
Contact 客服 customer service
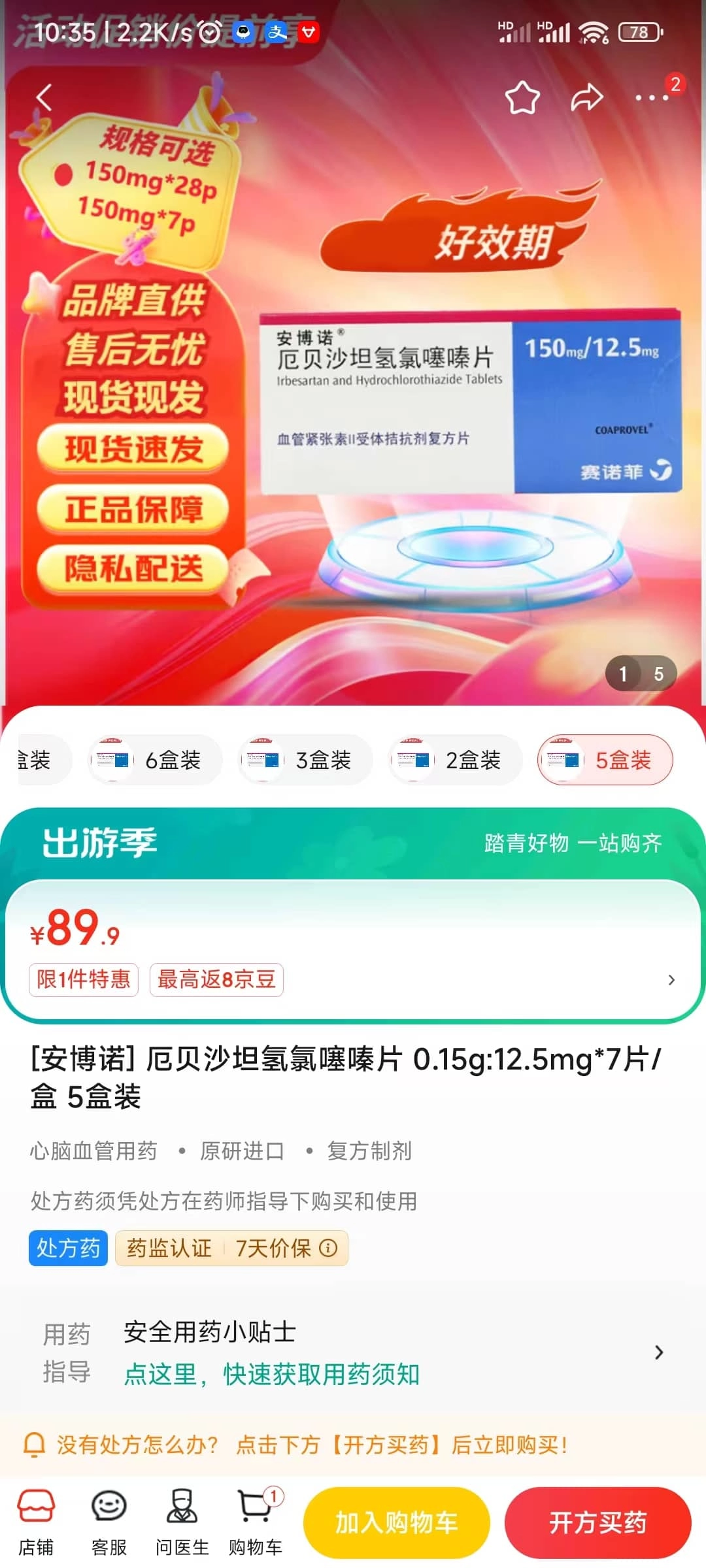pyautogui.click(x=109, y=1522)
